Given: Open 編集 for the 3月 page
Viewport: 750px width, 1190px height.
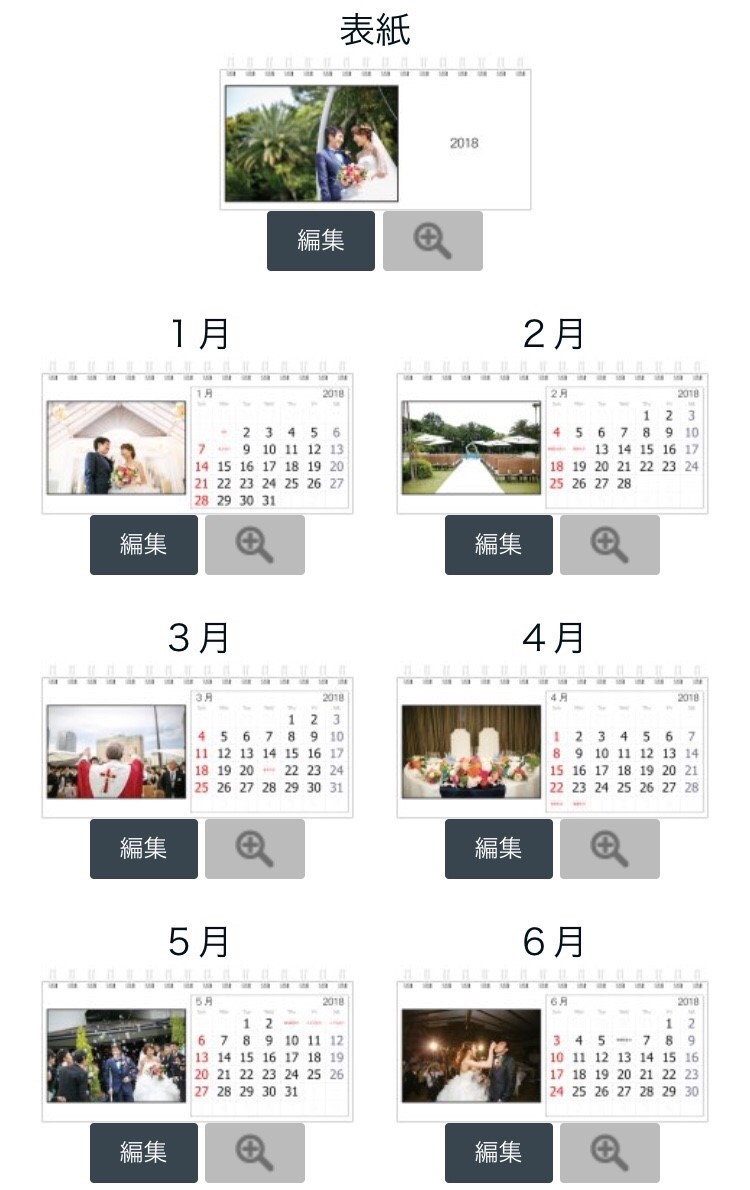Looking at the screenshot, I should tap(144, 849).
